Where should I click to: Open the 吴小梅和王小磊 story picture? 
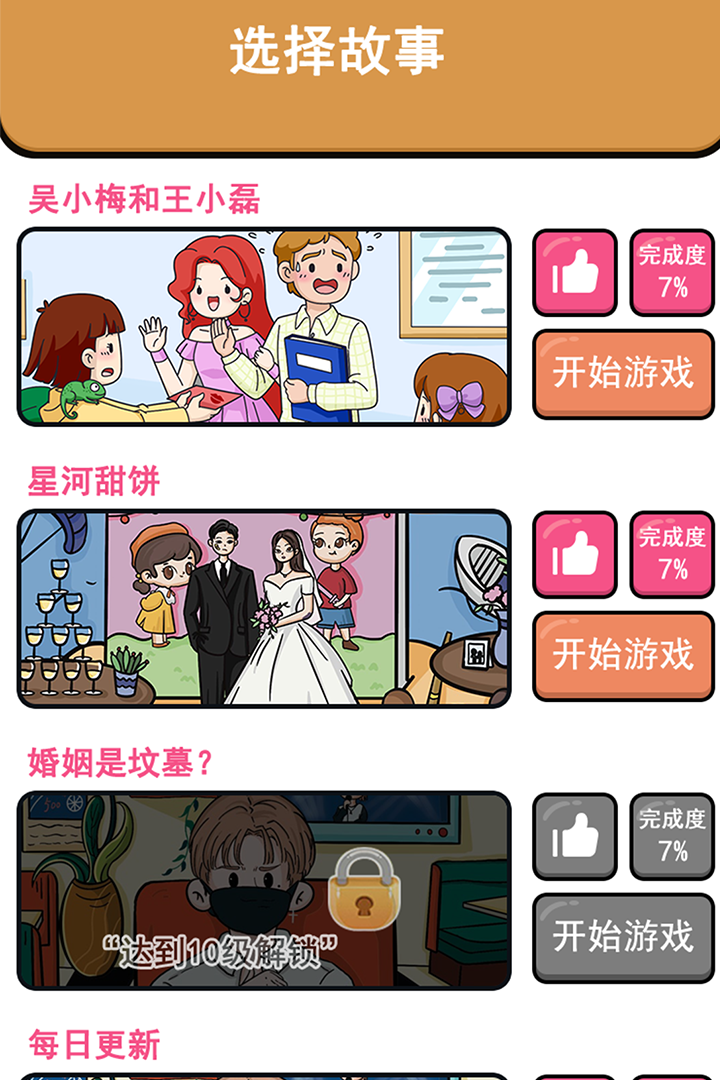264,327
